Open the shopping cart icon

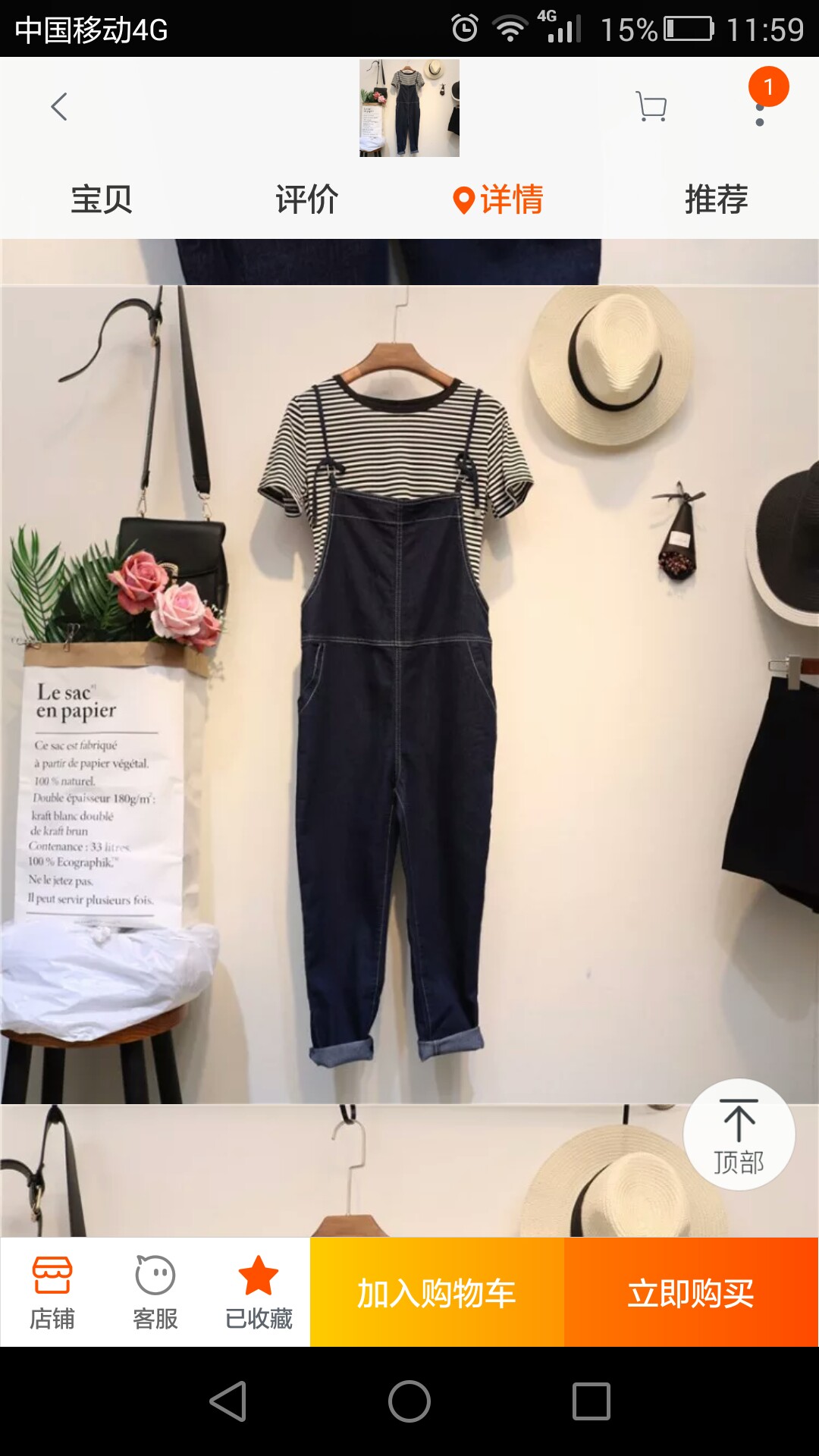tap(651, 107)
